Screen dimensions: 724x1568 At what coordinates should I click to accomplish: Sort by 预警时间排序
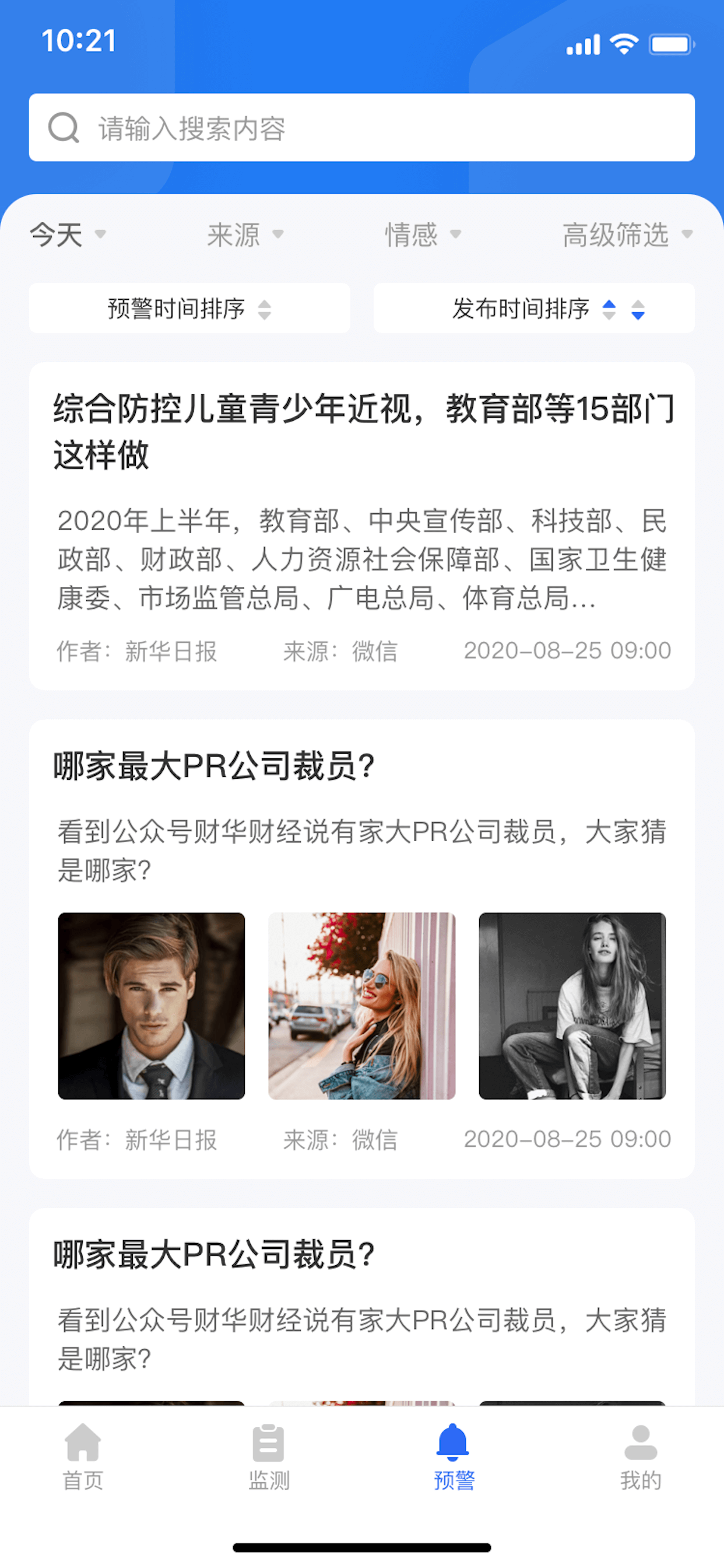coord(189,309)
